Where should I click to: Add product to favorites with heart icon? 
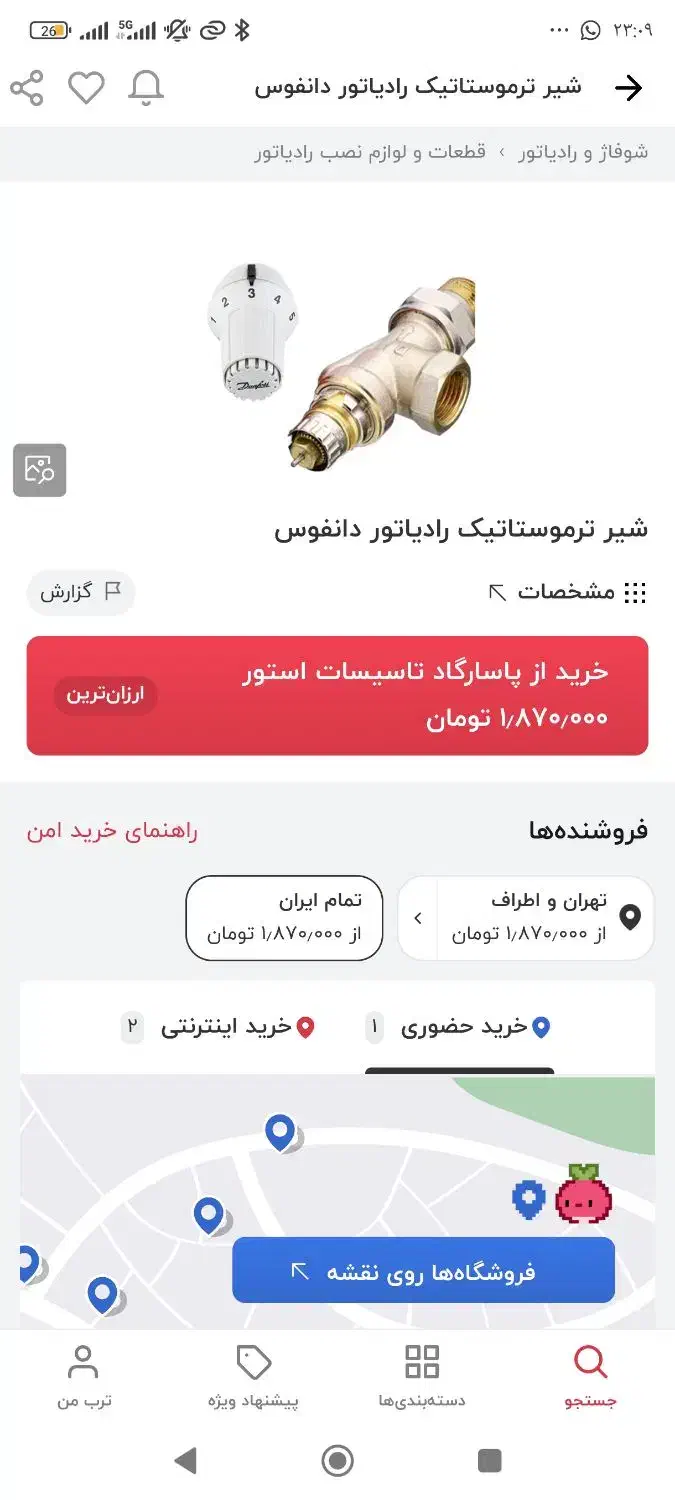pos(86,88)
